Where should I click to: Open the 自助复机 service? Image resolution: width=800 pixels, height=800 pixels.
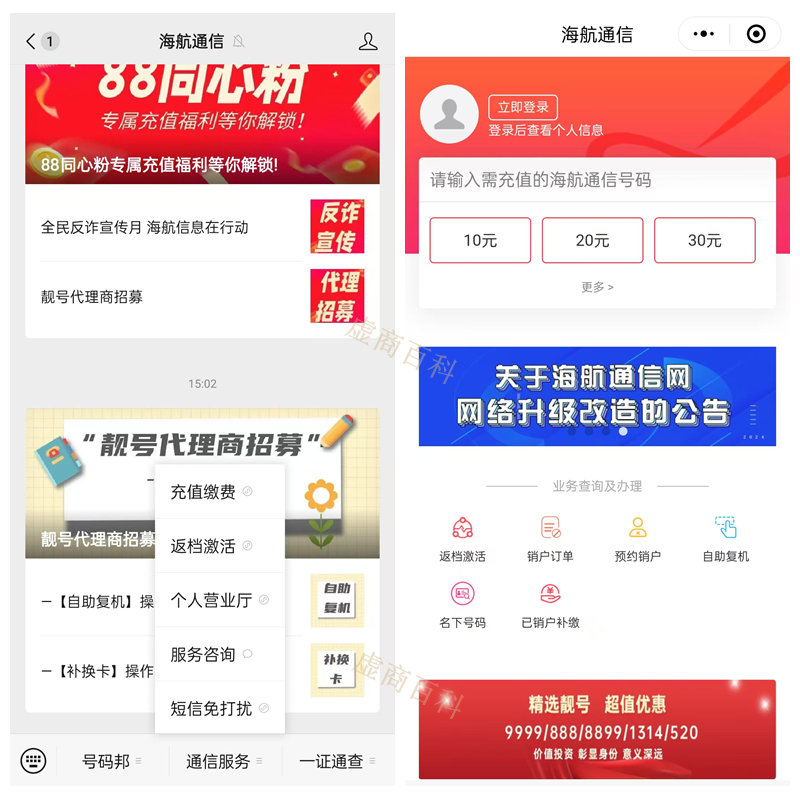coord(725,538)
